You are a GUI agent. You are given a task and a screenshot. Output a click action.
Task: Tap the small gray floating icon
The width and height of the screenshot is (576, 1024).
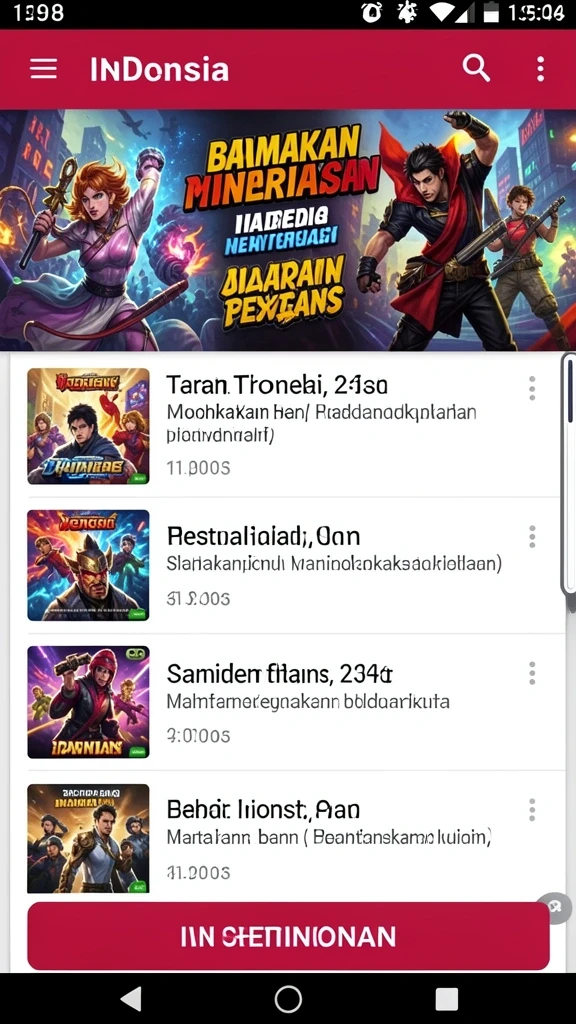click(x=556, y=907)
